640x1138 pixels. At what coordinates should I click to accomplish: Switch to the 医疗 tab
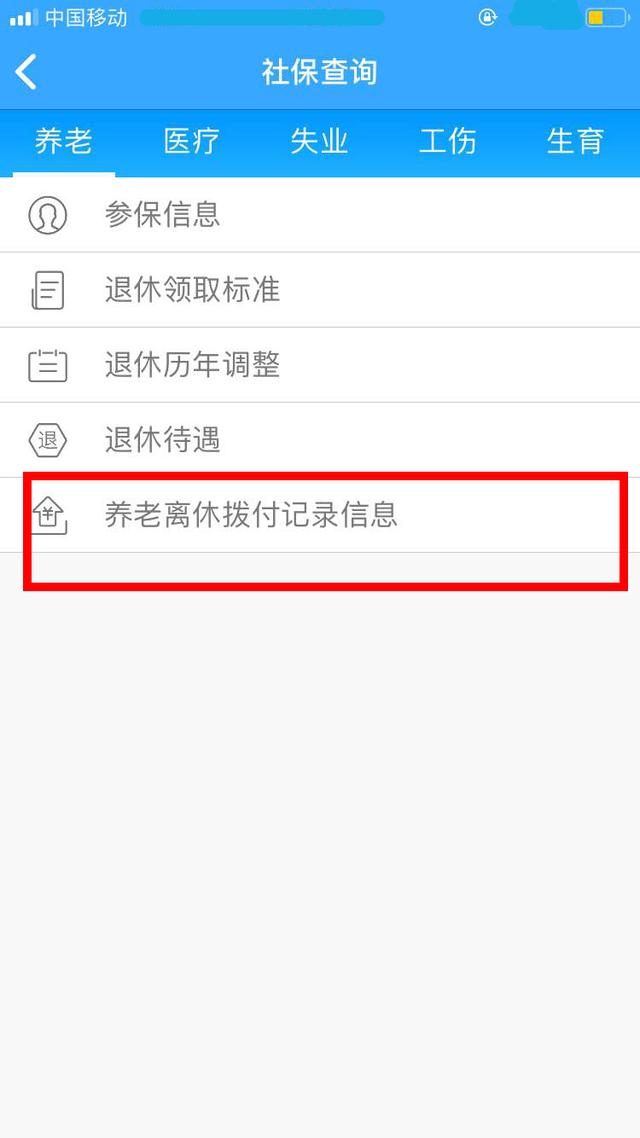point(192,141)
